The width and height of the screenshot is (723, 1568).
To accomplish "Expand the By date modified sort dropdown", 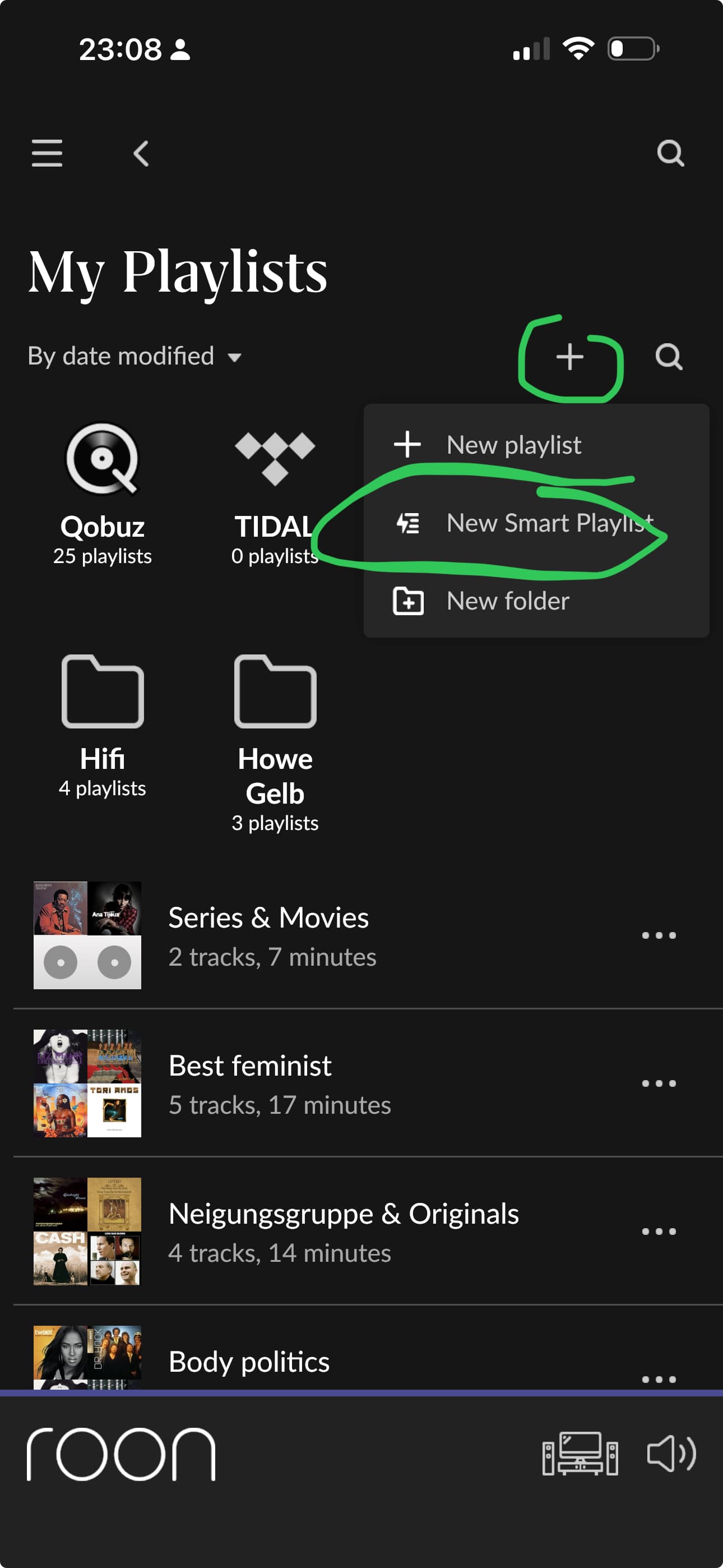I will click(x=135, y=356).
